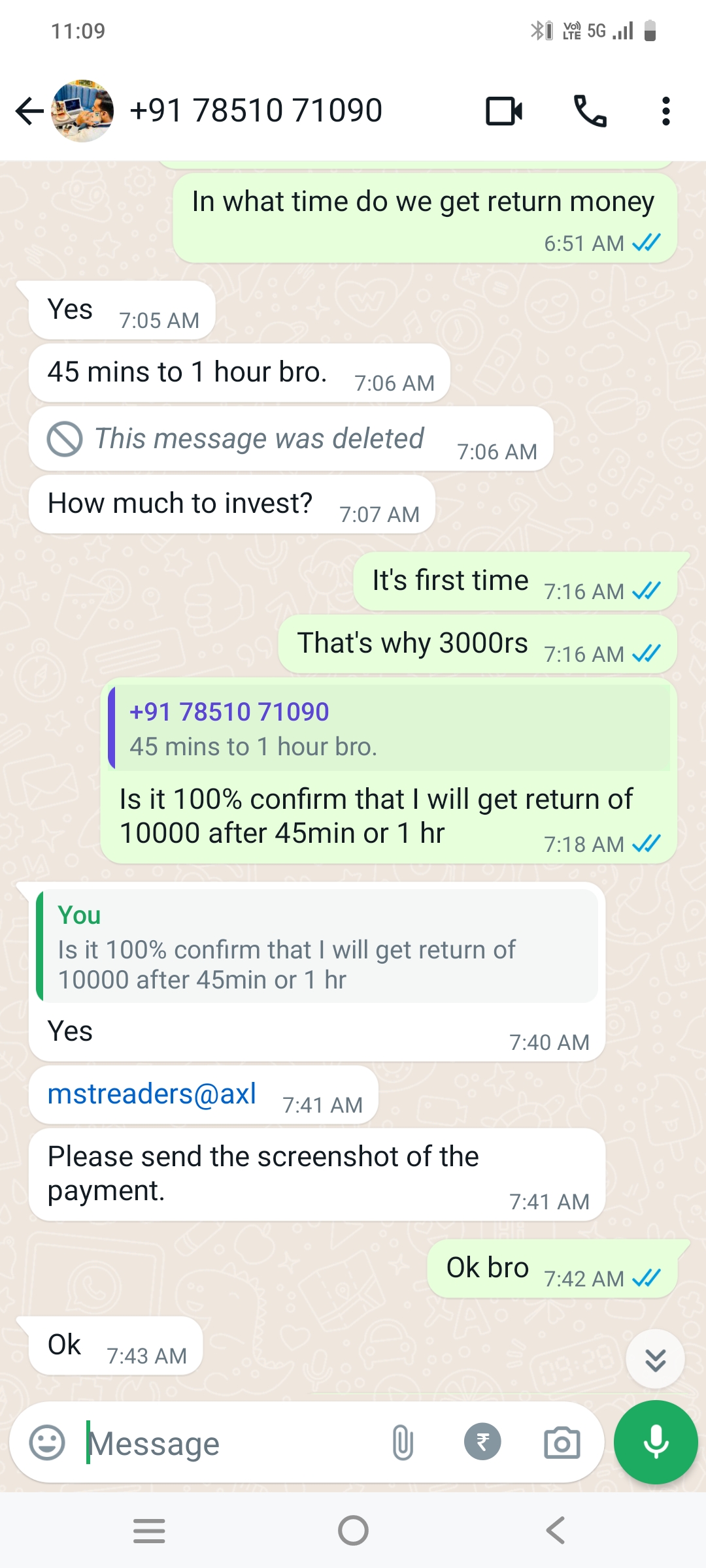Image resolution: width=706 pixels, height=1568 pixels.
Task: Open the mstreaders@axl link
Action: [152, 1094]
